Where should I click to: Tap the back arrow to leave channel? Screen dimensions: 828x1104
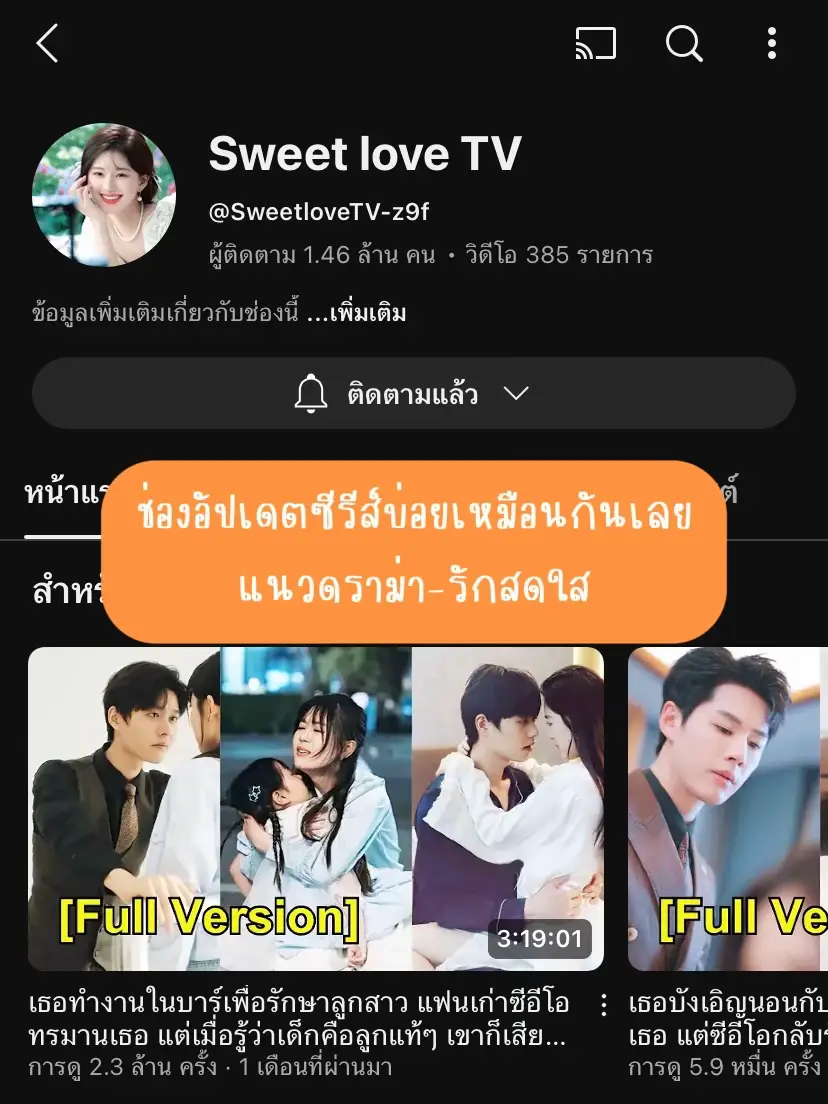[x=48, y=44]
